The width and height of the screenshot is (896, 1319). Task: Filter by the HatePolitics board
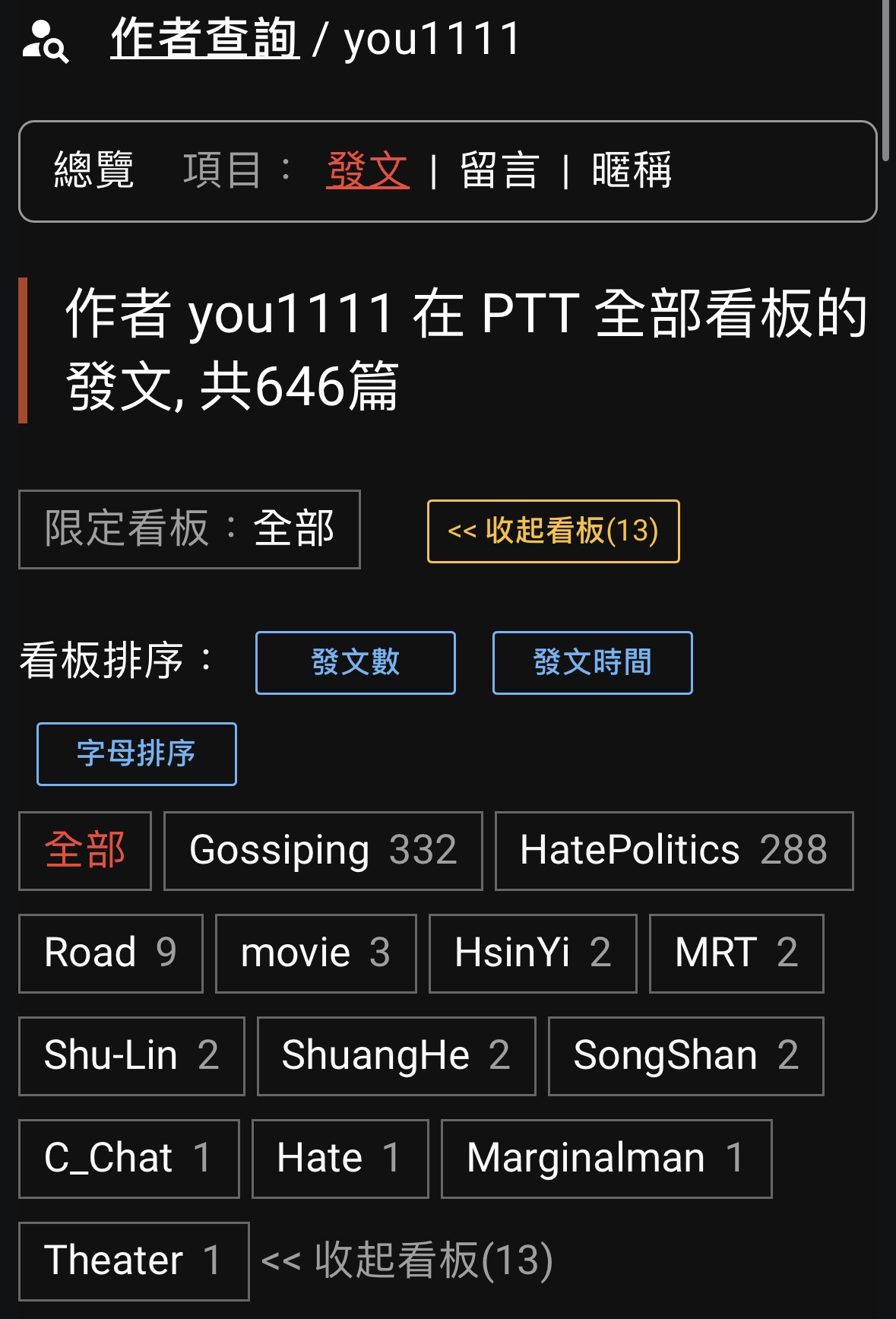(x=673, y=850)
